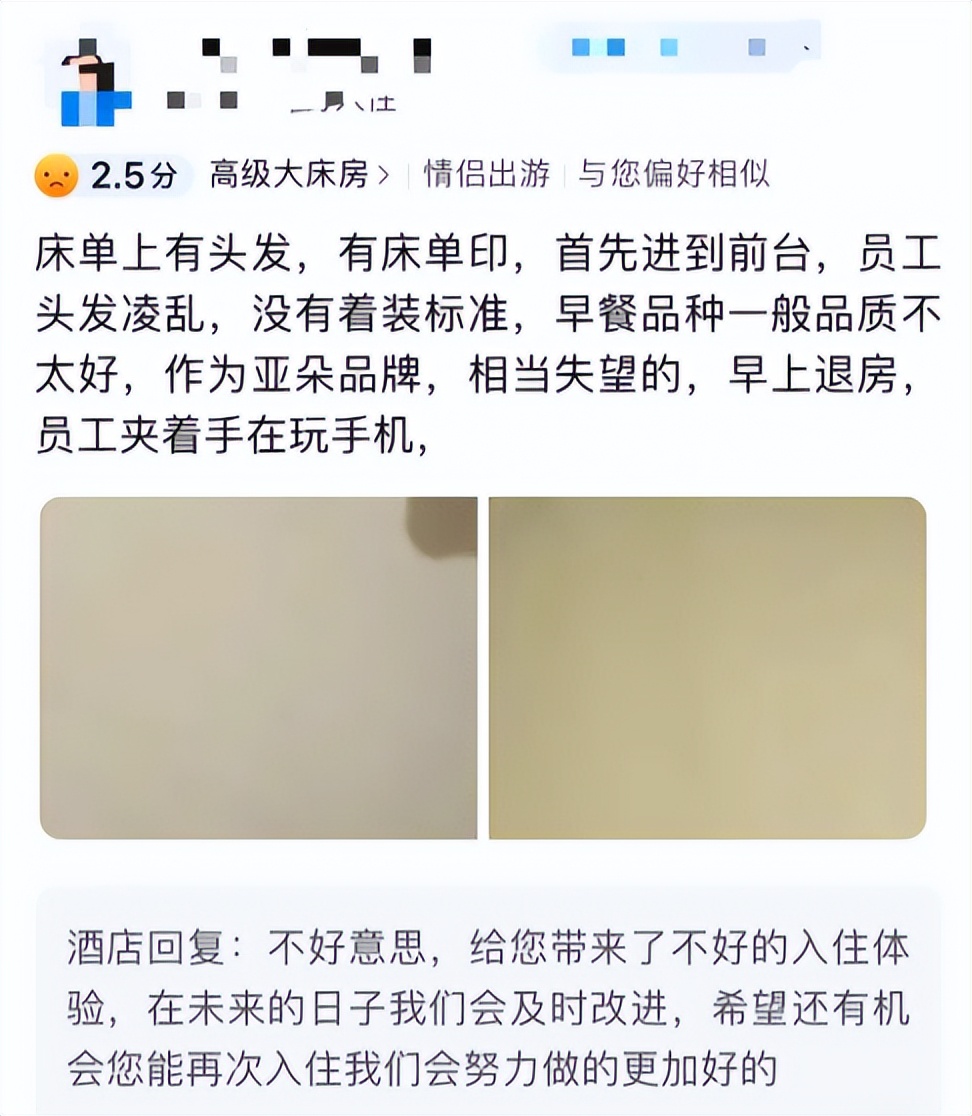
Task: Click the 与您偏好相似 label
Action: click(677, 172)
